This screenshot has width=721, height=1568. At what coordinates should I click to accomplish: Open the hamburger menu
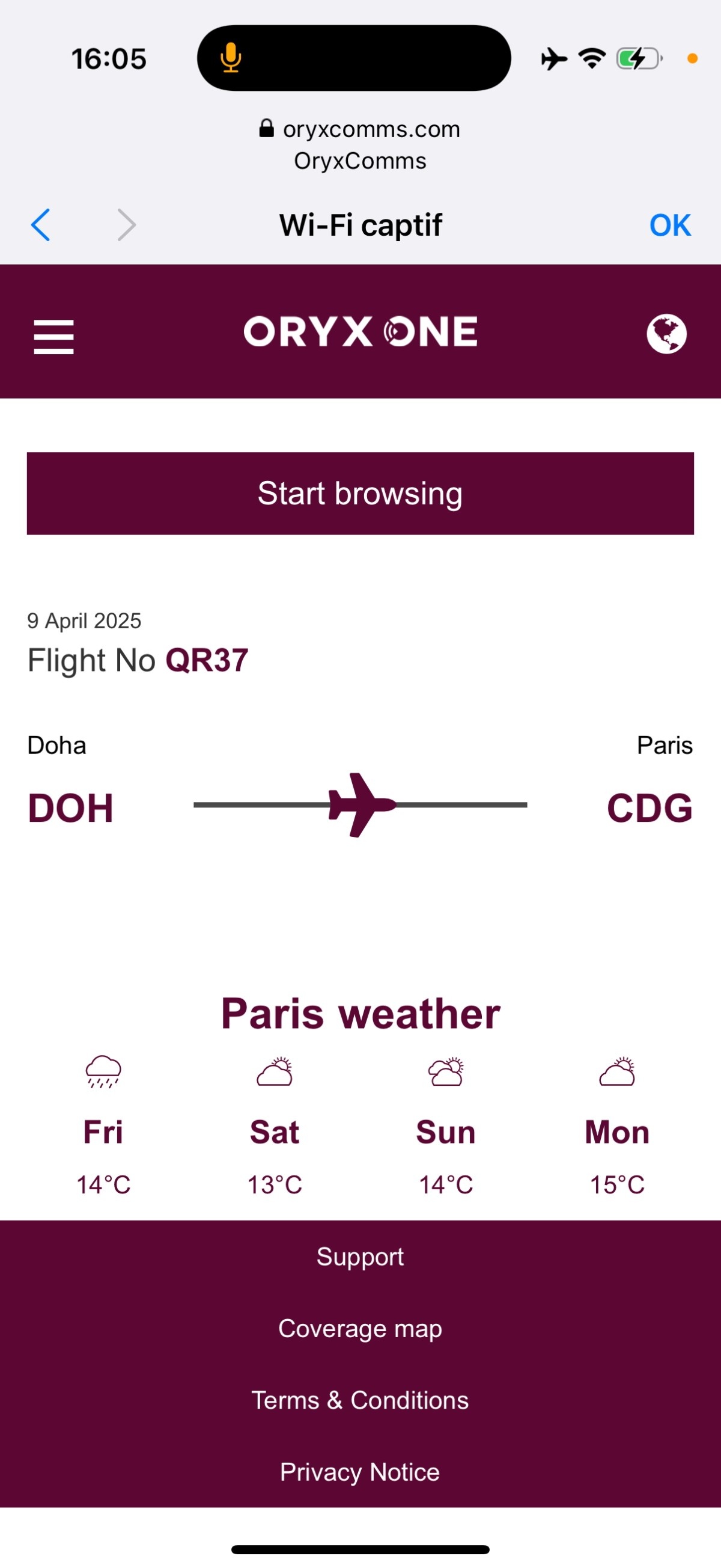[x=53, y=337]
